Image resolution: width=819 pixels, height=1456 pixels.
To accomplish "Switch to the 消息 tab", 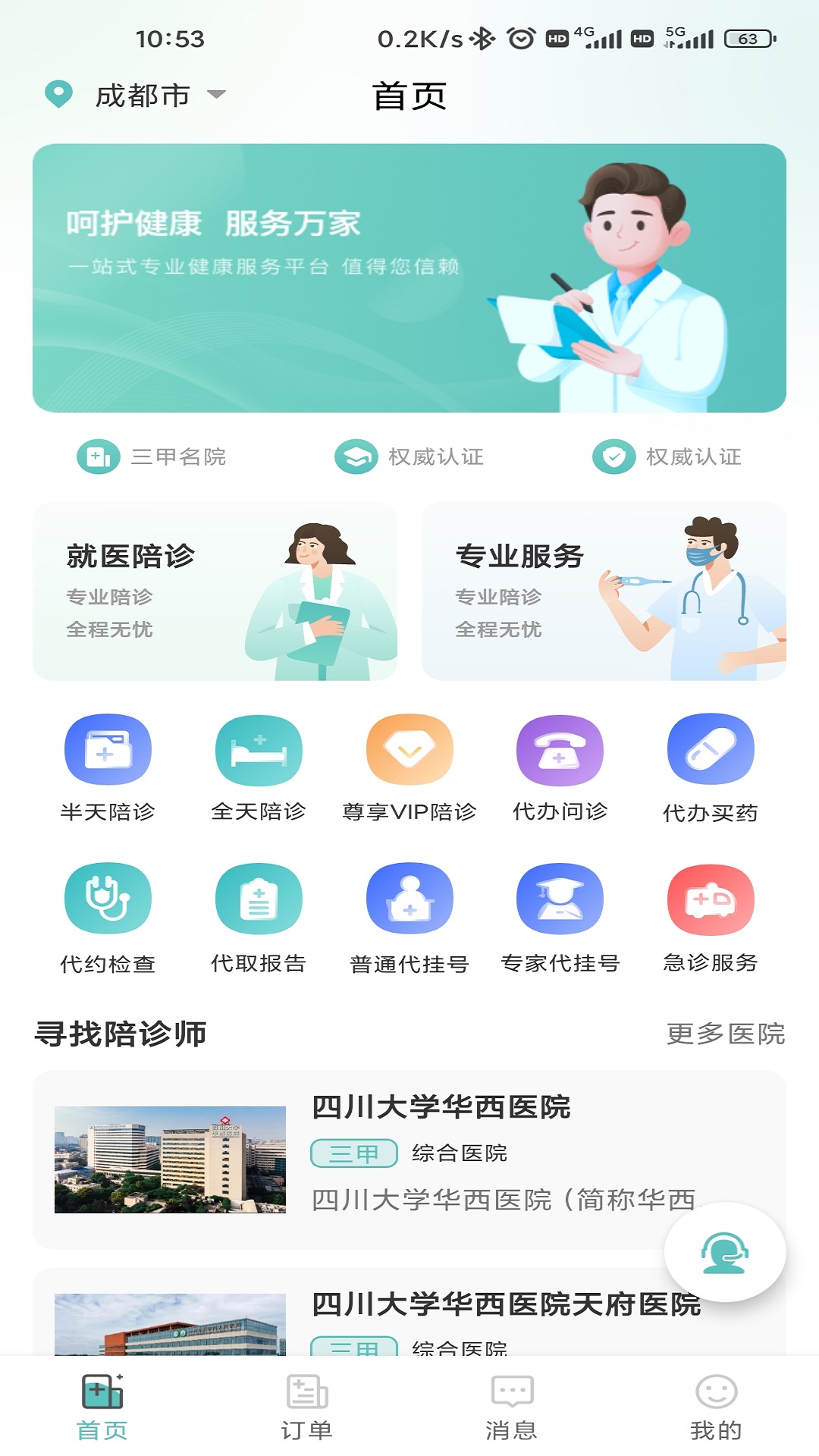I will tap(512, 1407).
